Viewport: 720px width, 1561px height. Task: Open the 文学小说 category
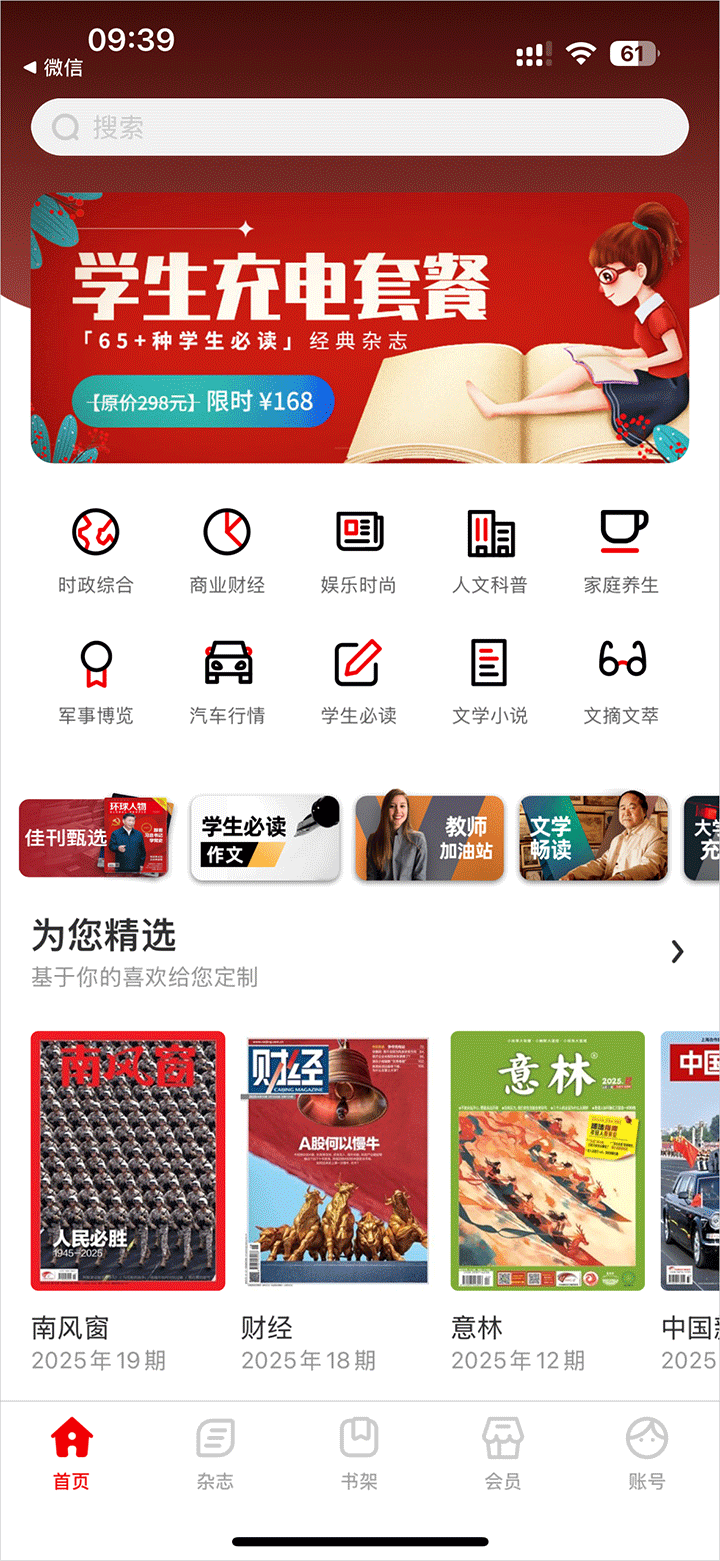tap(490, 682)
